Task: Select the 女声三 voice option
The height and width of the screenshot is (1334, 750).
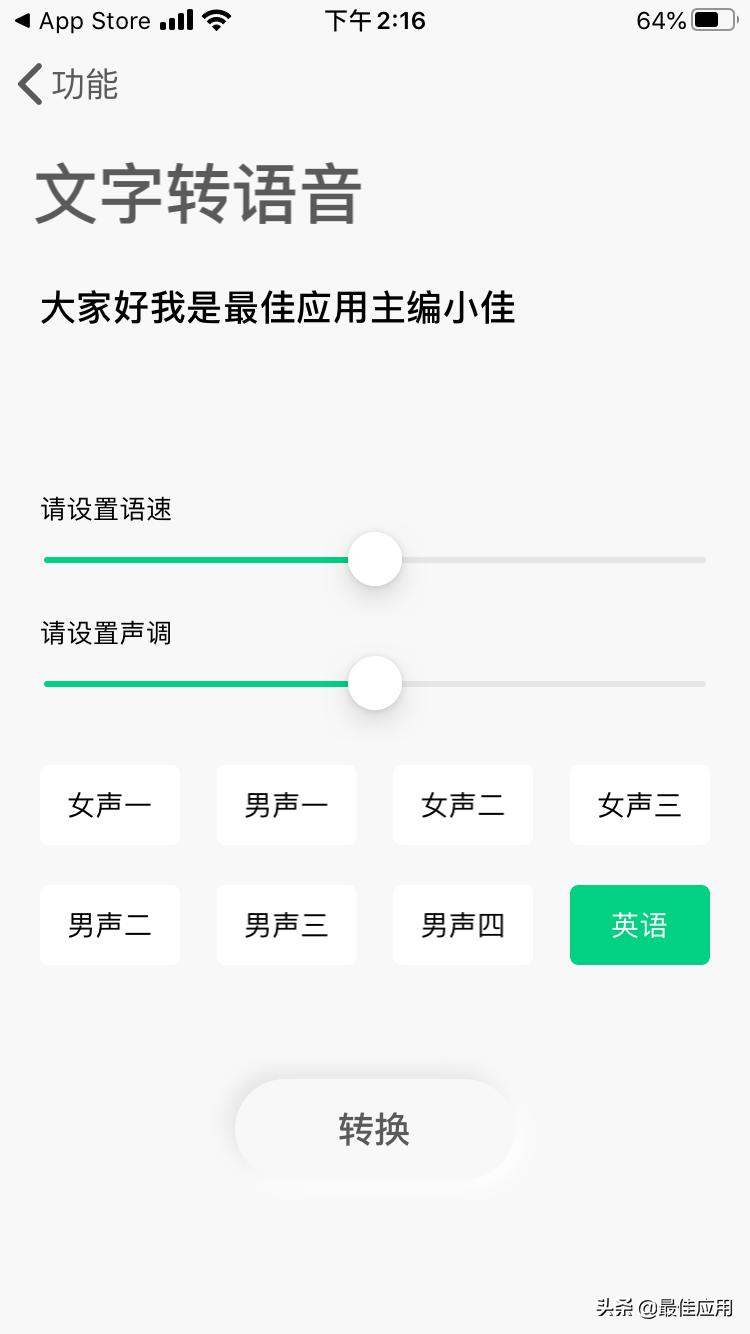Action: tap(639, 804)
